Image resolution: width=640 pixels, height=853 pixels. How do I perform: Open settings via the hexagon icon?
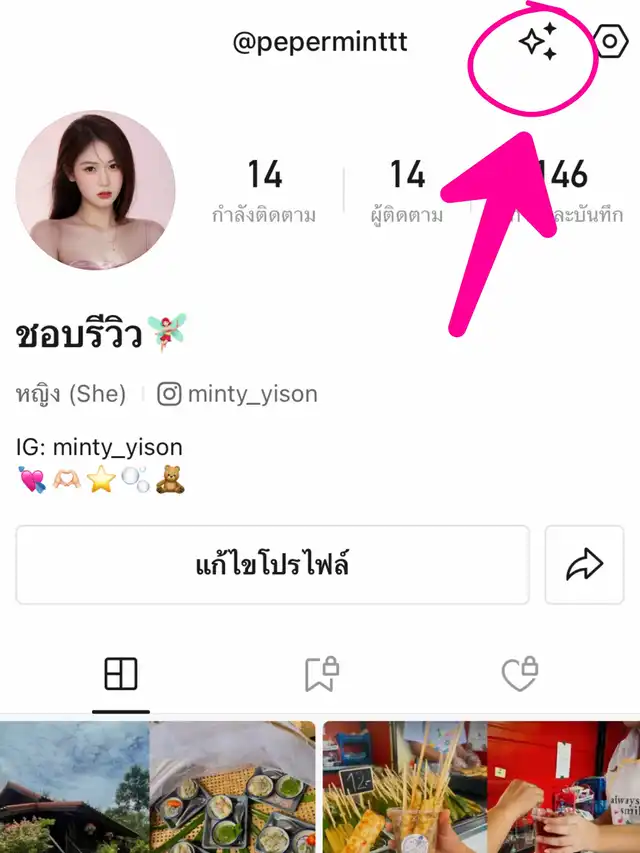tap(610, 41)
